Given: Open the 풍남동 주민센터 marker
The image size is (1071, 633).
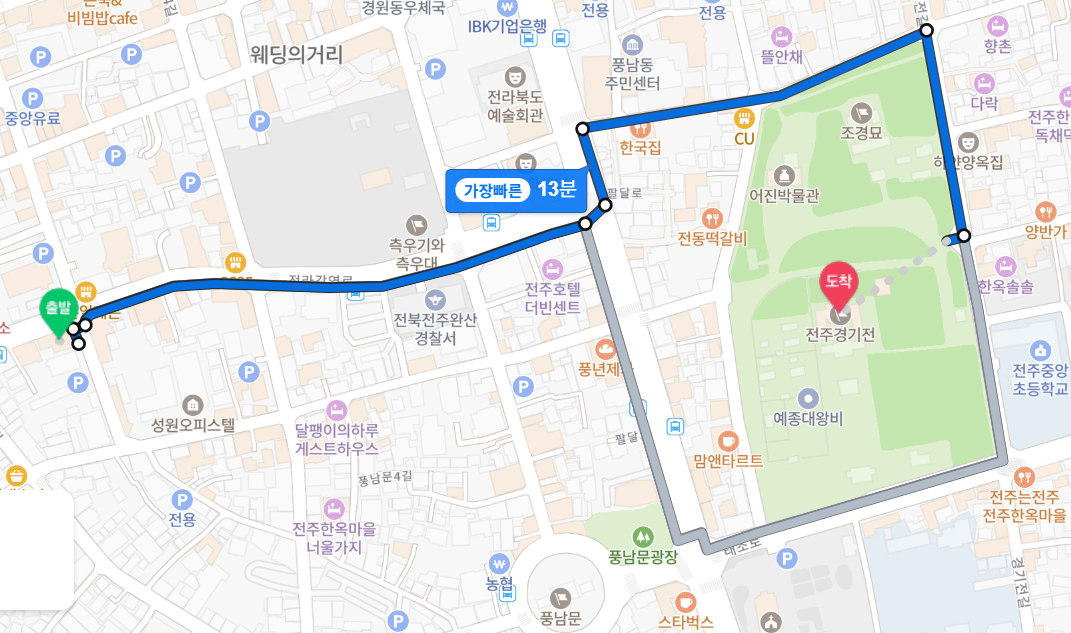Looking at the screenshot, I should coord(632,46).
